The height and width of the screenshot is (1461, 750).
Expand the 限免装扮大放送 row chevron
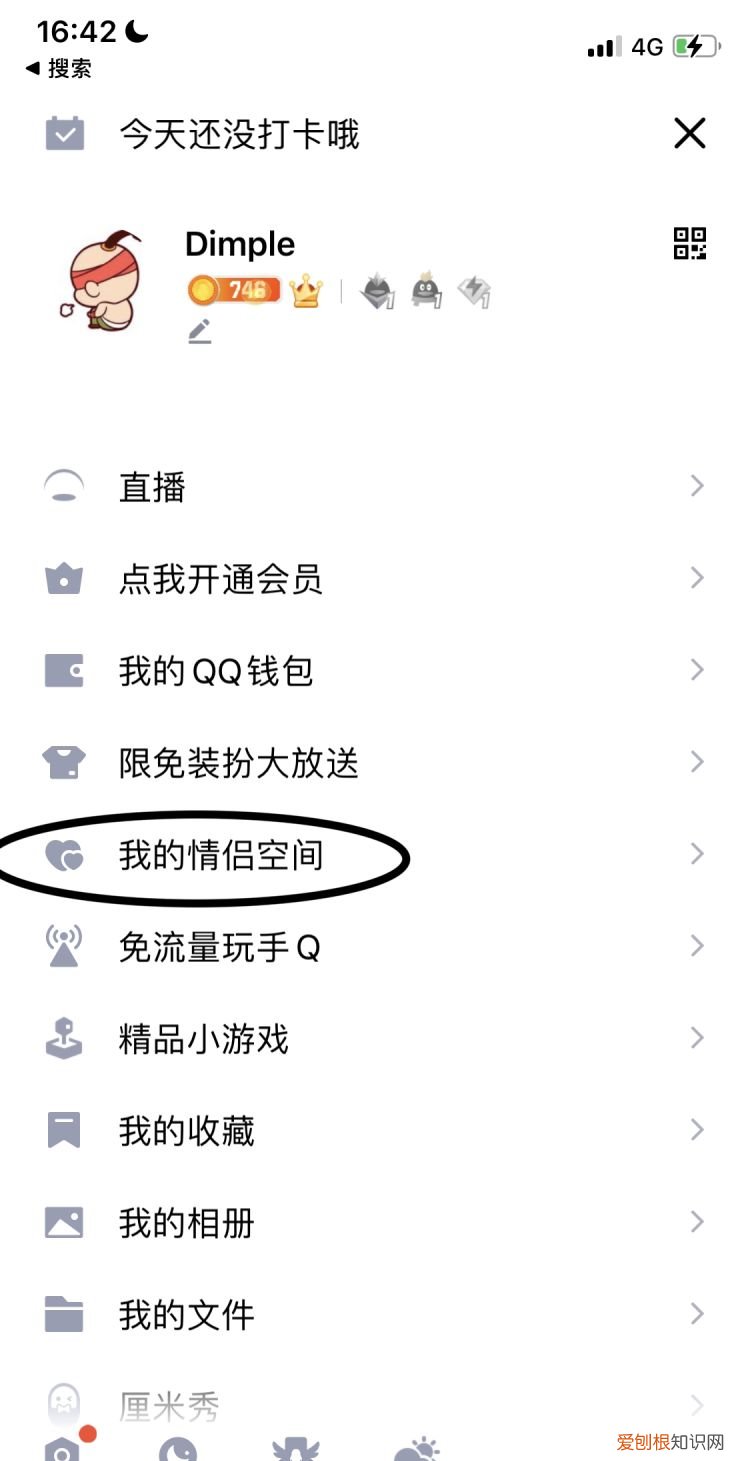click(x=697, y=762)
